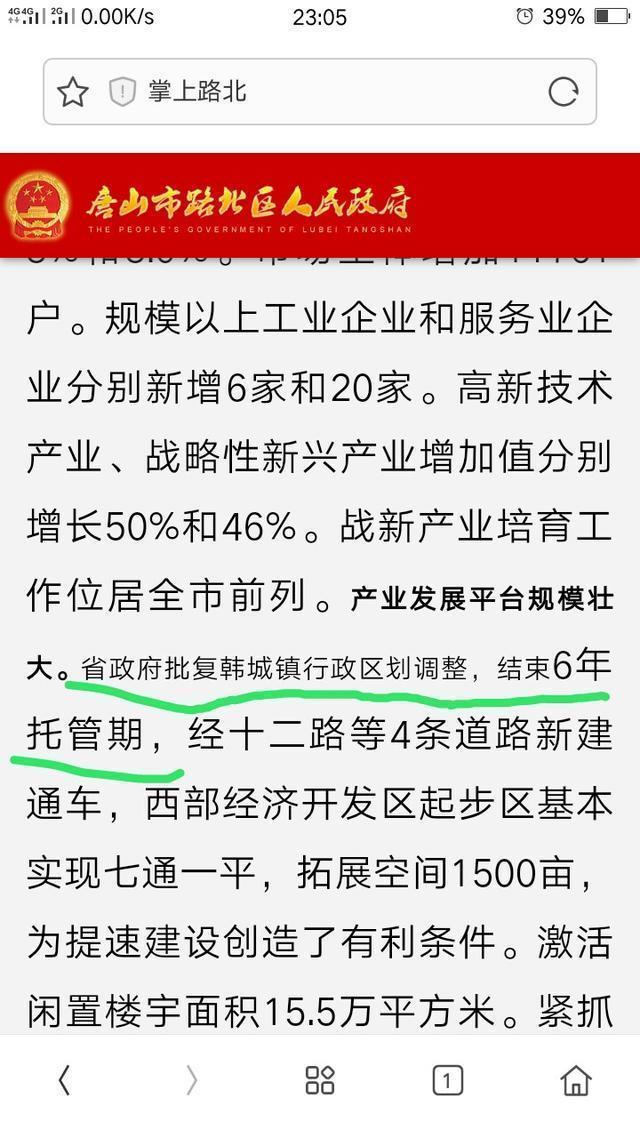
Task: Bookmark this page with the star icon
Action: click(72, 93)
